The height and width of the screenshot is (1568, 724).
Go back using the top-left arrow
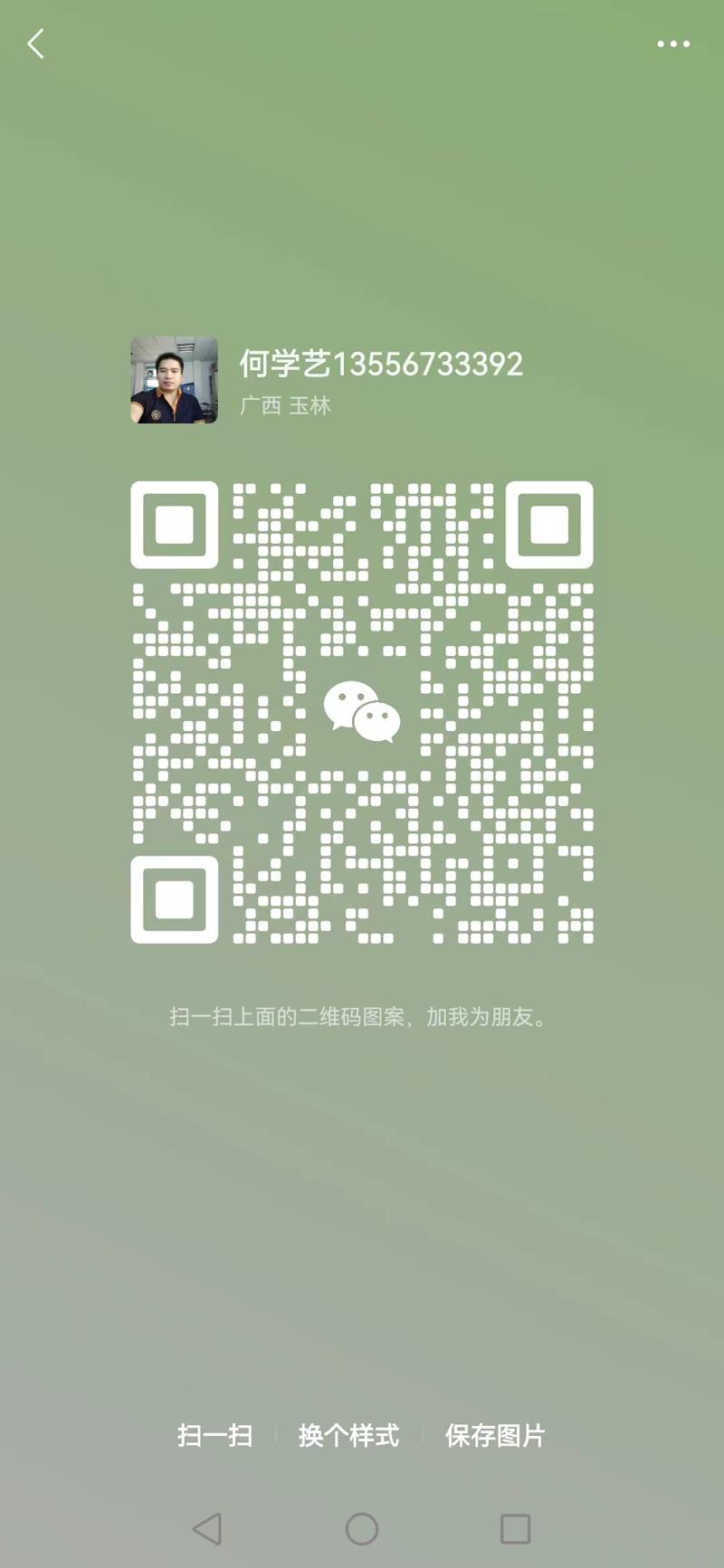36,43
